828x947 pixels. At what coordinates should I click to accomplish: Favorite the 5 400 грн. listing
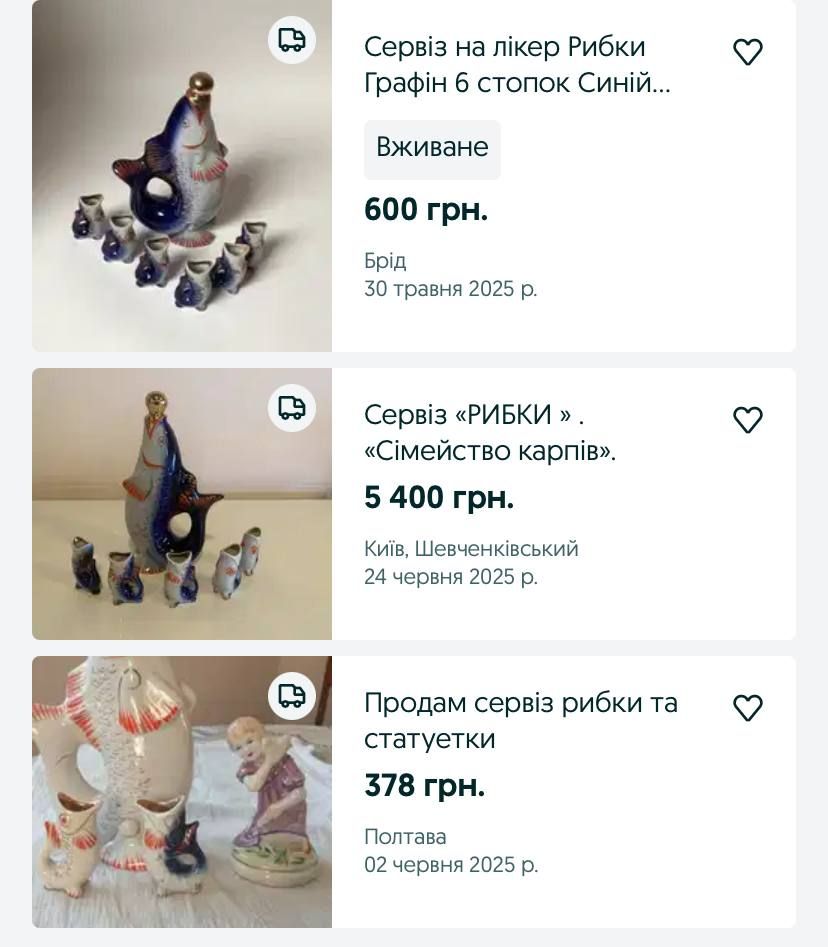(748, 420)
